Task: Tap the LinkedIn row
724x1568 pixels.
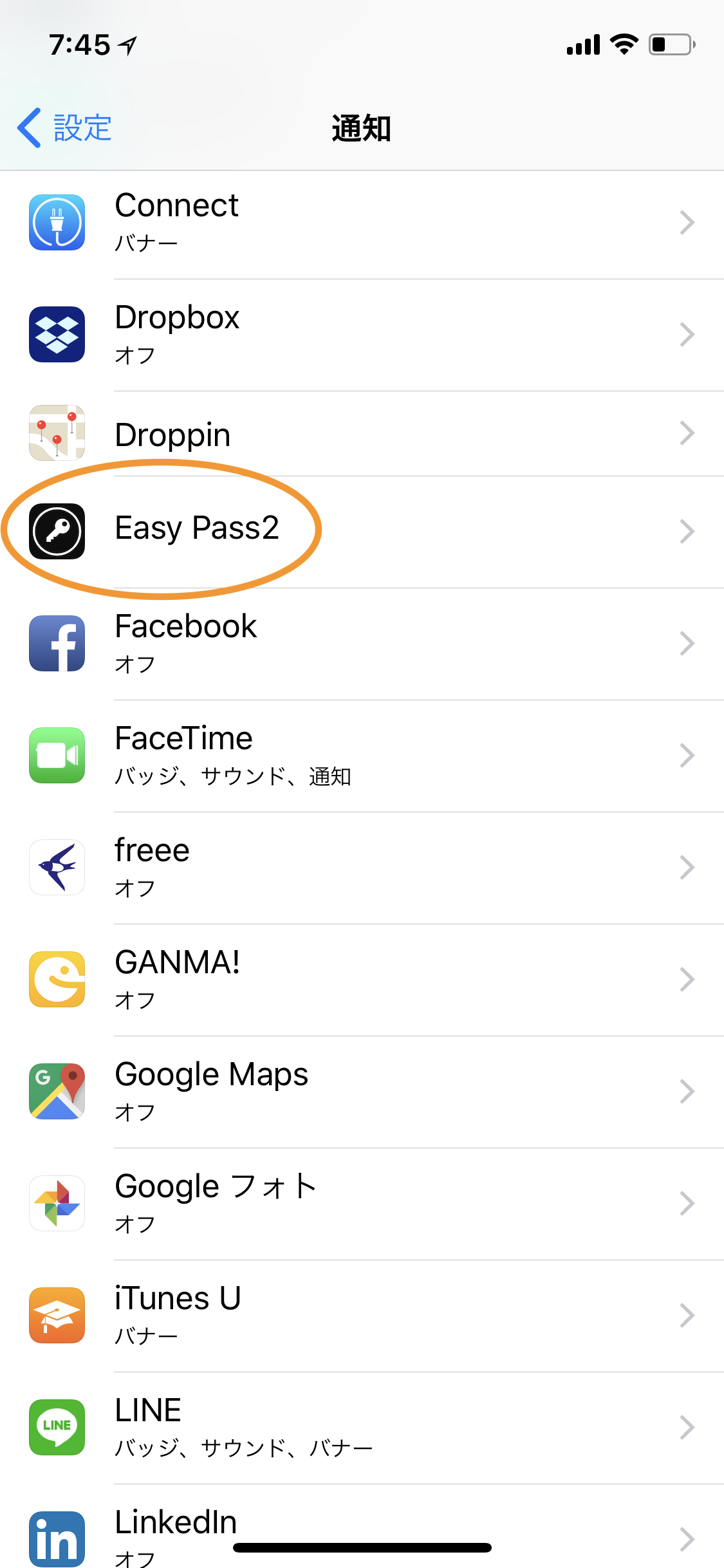Action: 362,1526
